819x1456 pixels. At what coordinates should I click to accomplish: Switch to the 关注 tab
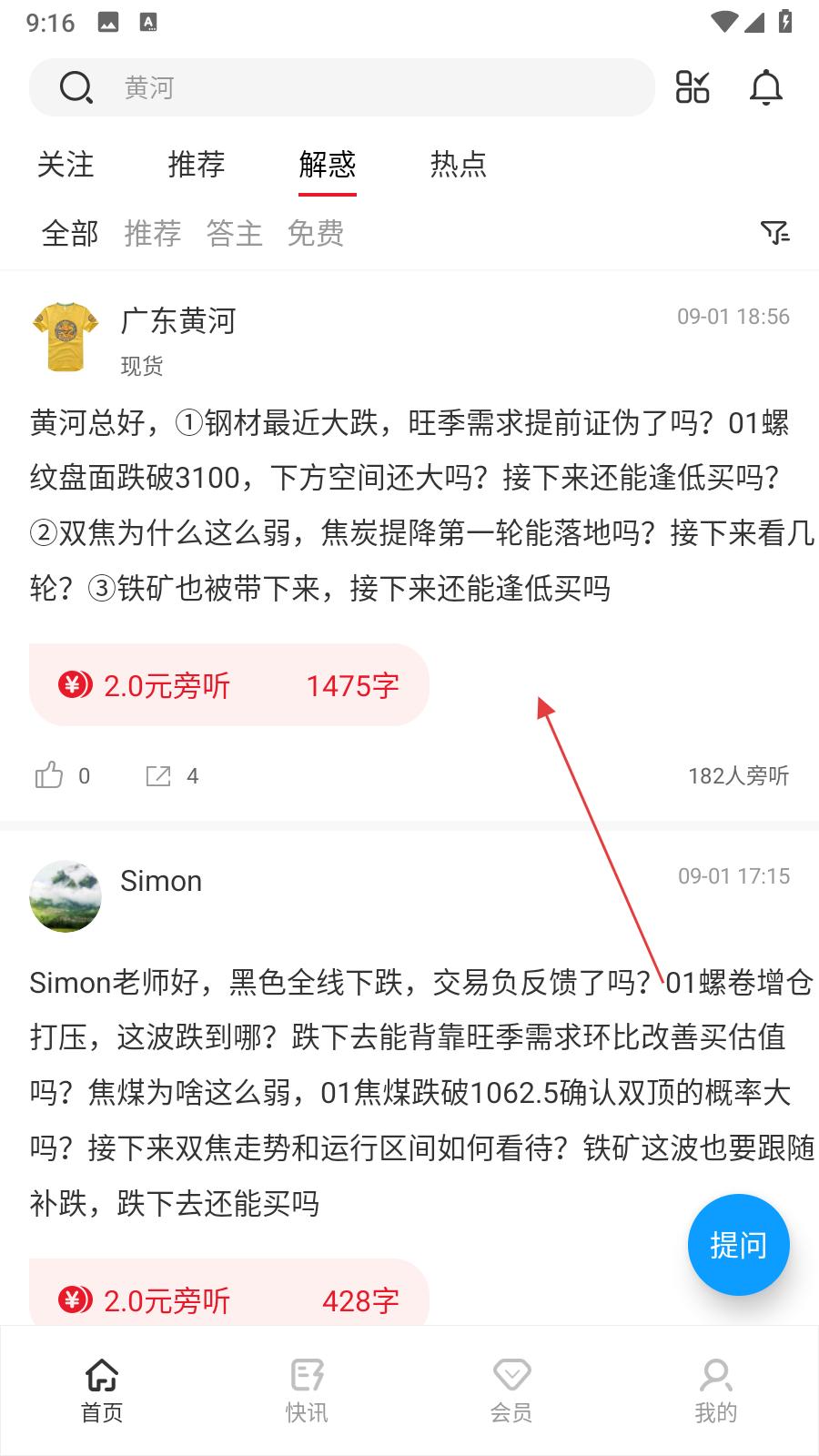point(66,165)
